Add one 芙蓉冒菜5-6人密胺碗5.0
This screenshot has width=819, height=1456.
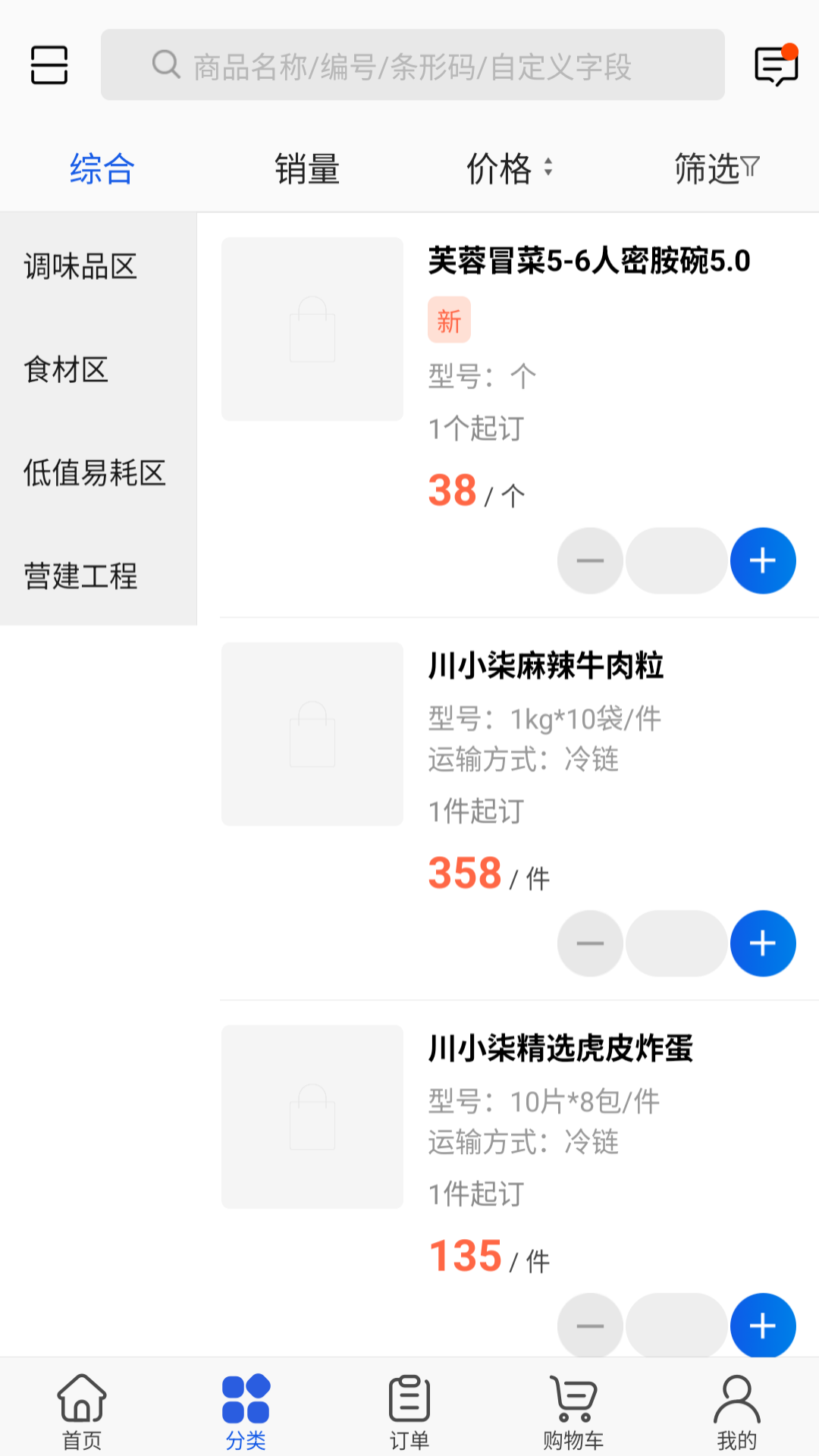click(x=762, y=561)
